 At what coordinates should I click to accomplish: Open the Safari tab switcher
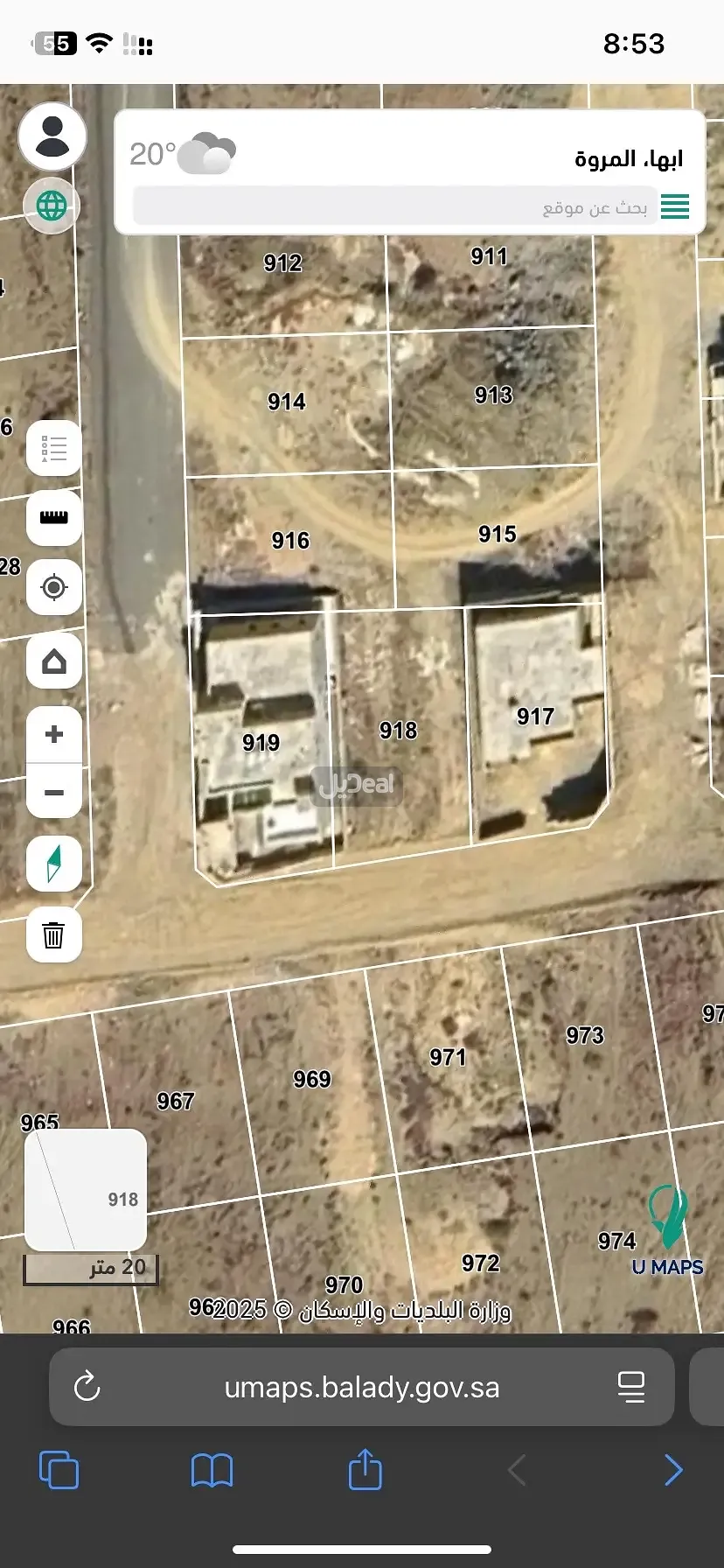coord(58,1472)
